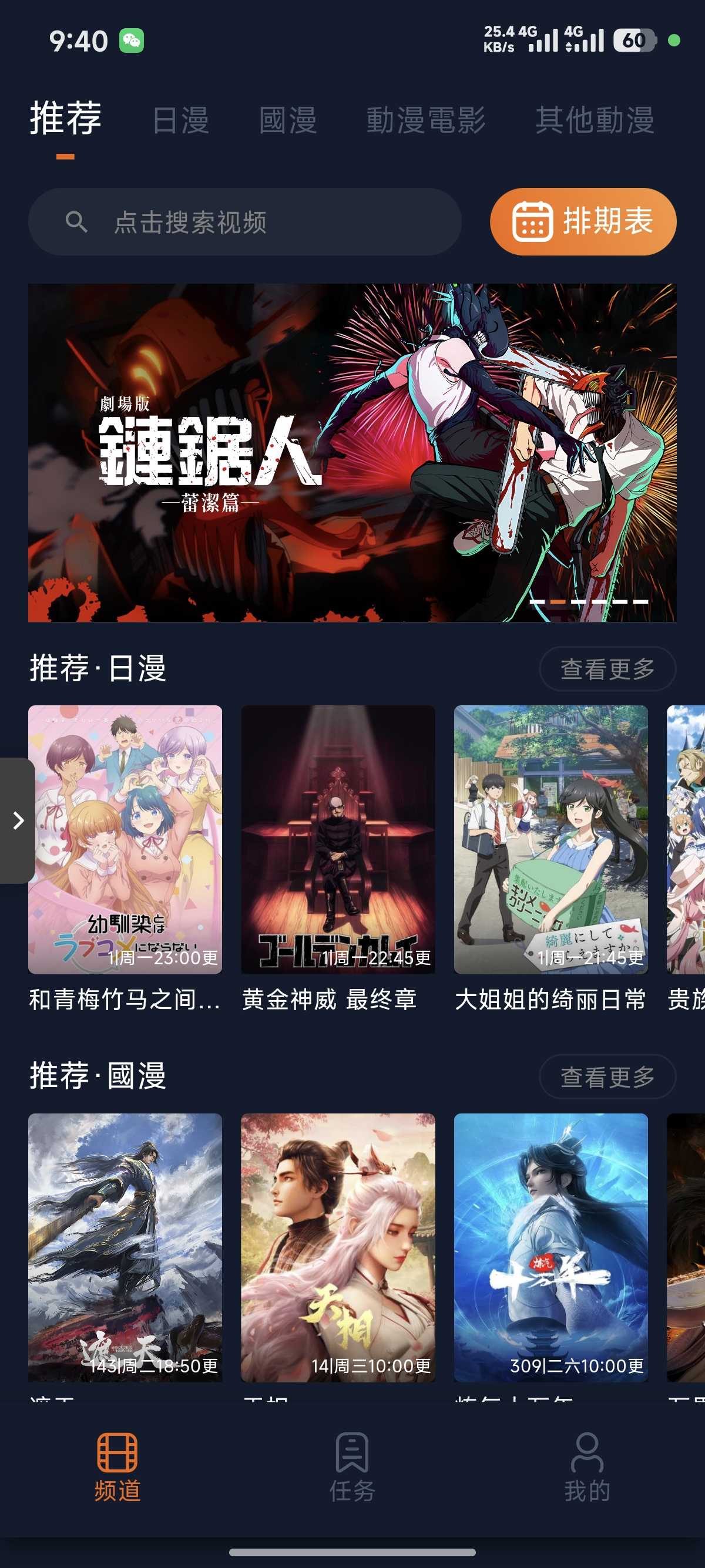Expand the side arrow handle
The height and width of the screenshot is (1568, 705).
(x=17, y=820)
